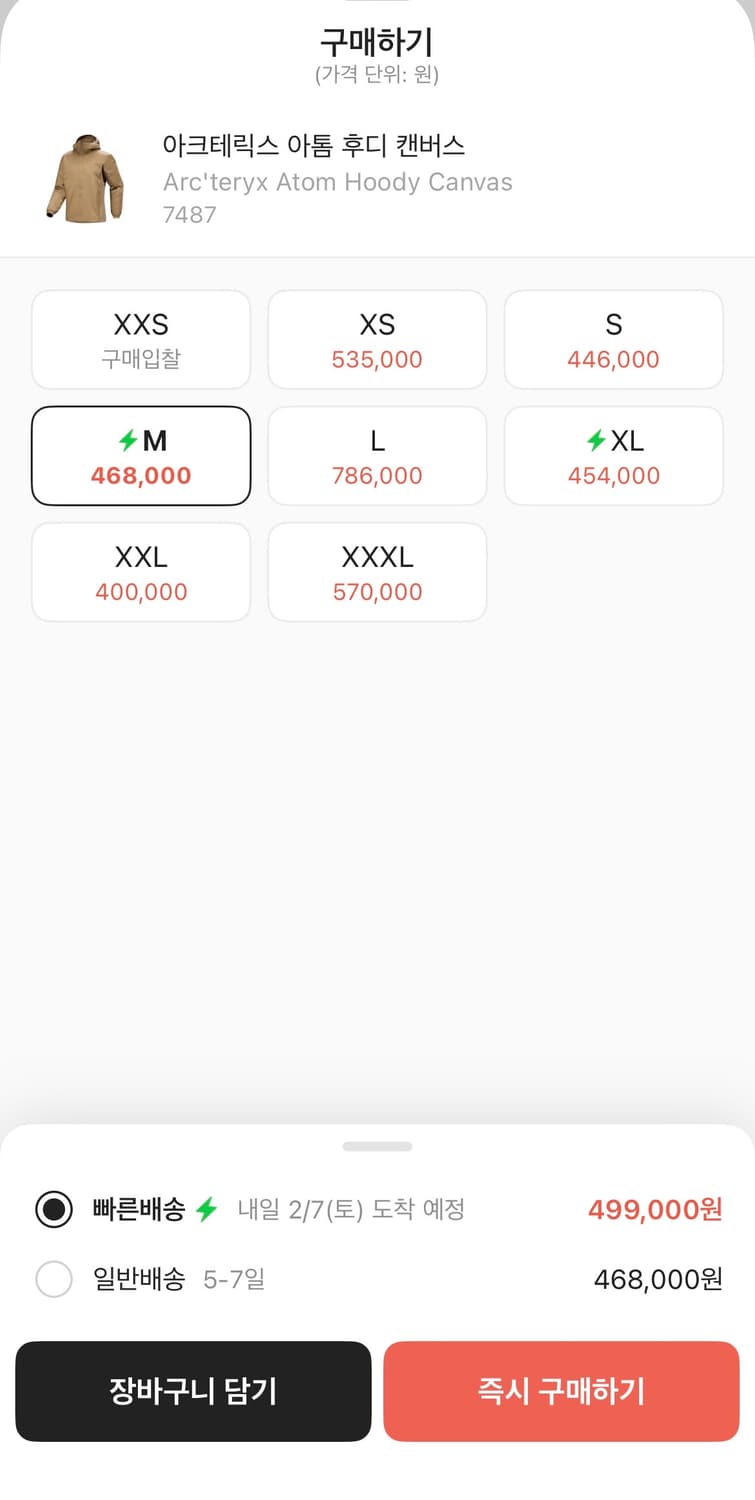755x1500 pixels.
Task: Click the 499,000원 fast delivery price
Action: [651, 1209]
